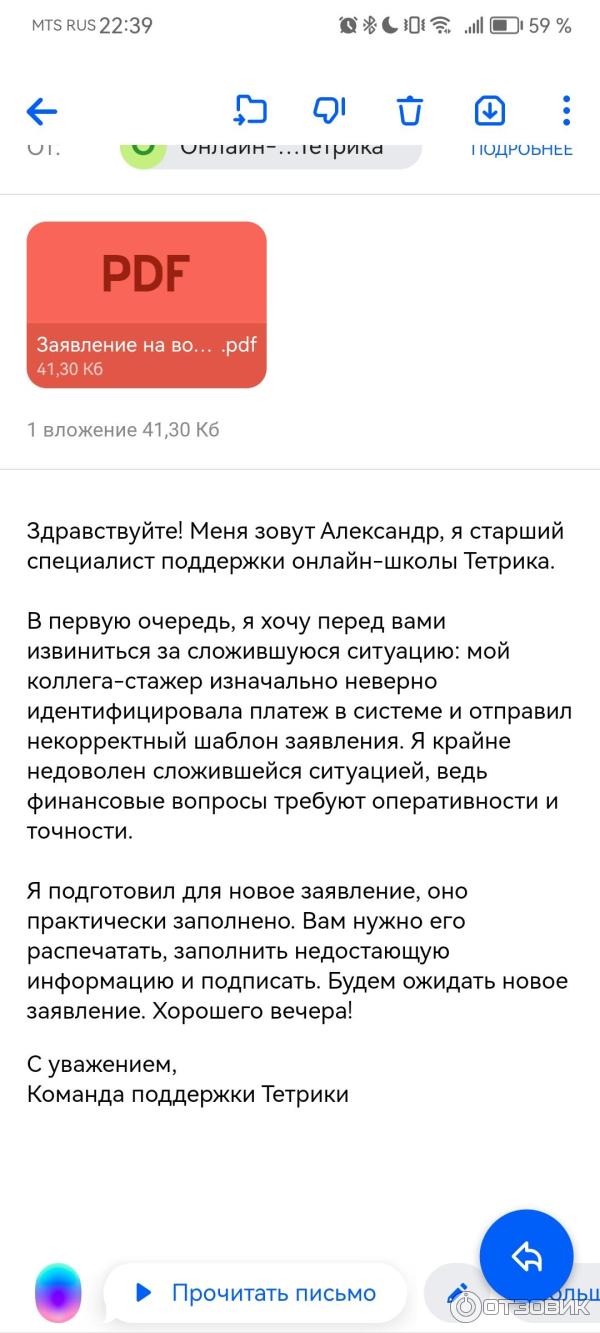Delete this email
The height and width of the screenshot is (1333, 600).
410,111
